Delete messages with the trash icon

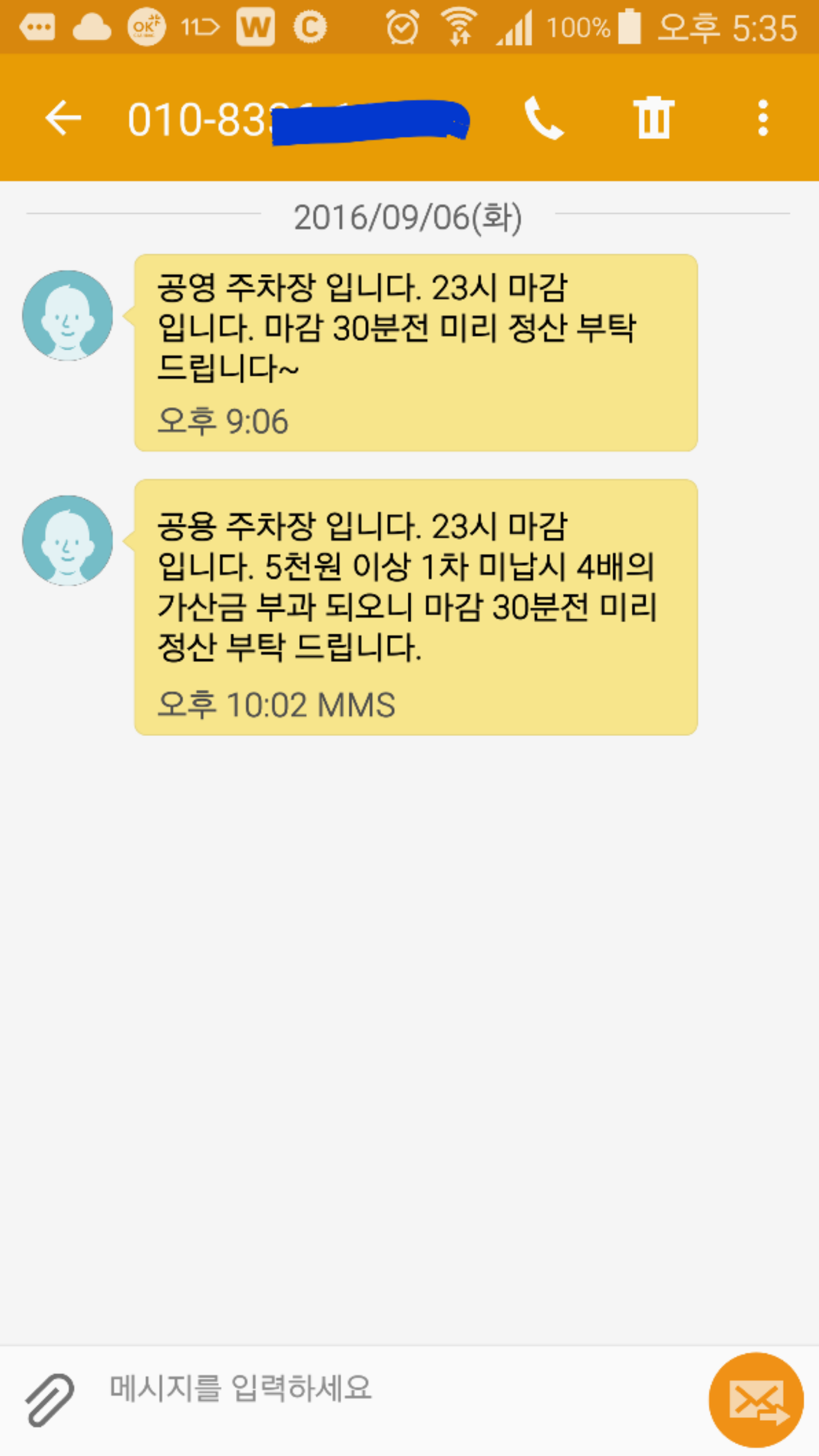[x=653, y=118]
